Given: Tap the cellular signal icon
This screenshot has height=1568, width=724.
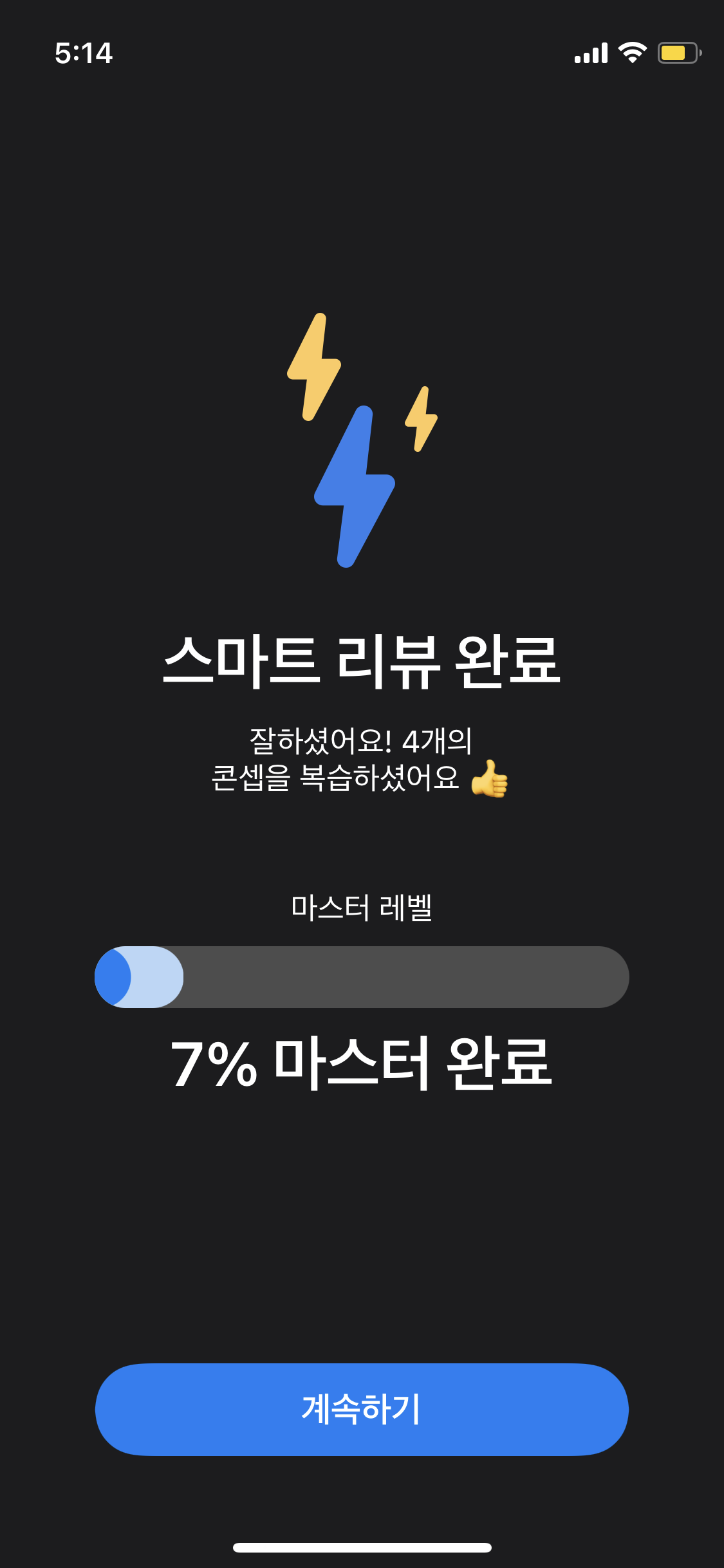Looking at the screenshot, I should pyautogui.click(x=591, y=53).
